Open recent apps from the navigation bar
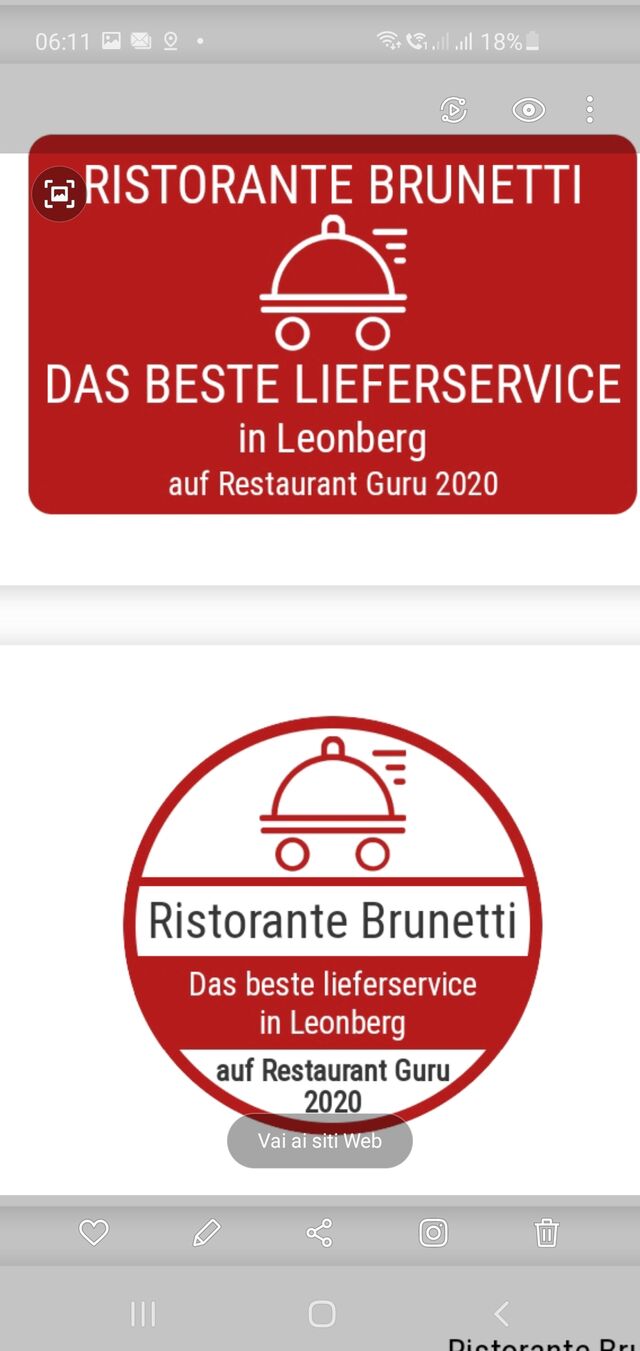The height and width of the screenshot is (1351, 640). click(143, 1313)
